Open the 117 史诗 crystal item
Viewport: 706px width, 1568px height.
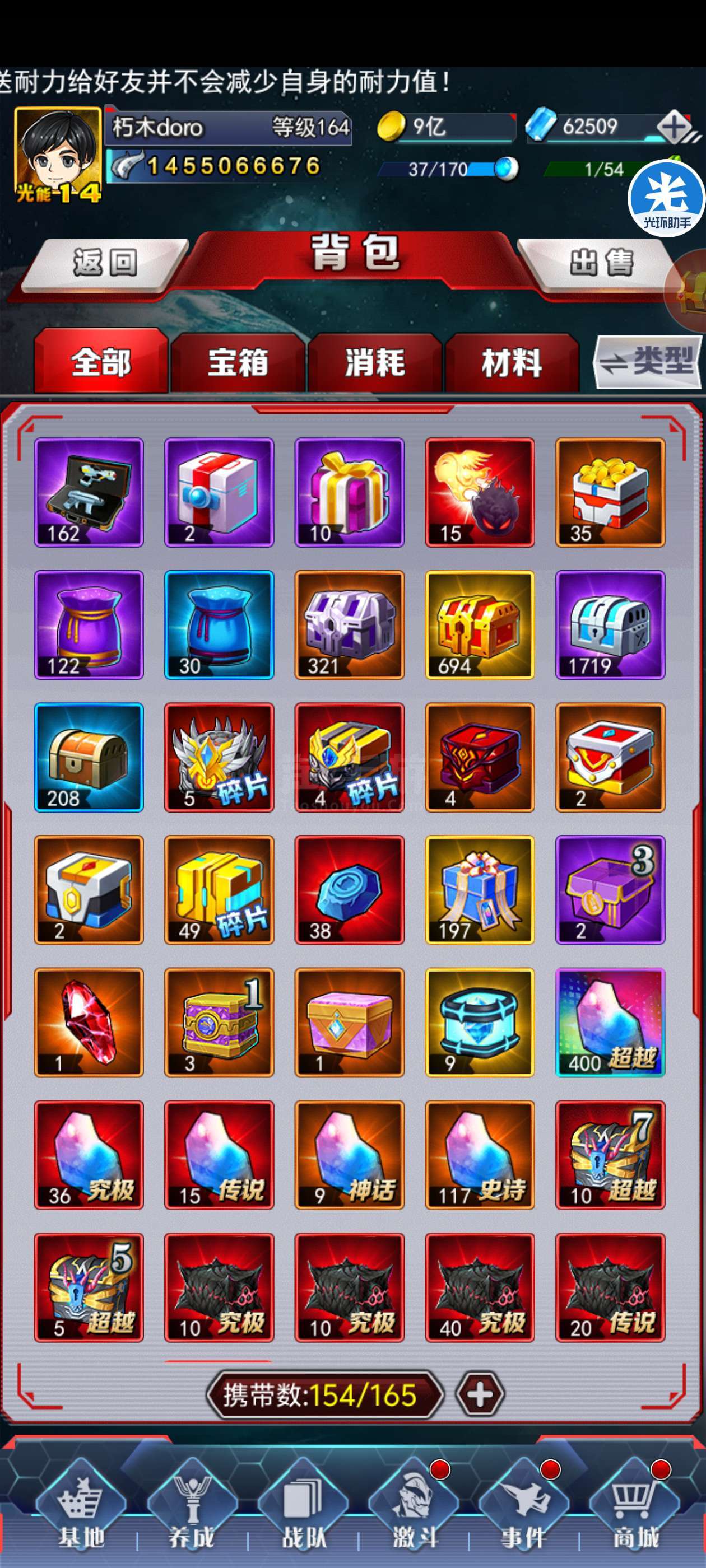pyautogui.click(x=480, y=1155)
